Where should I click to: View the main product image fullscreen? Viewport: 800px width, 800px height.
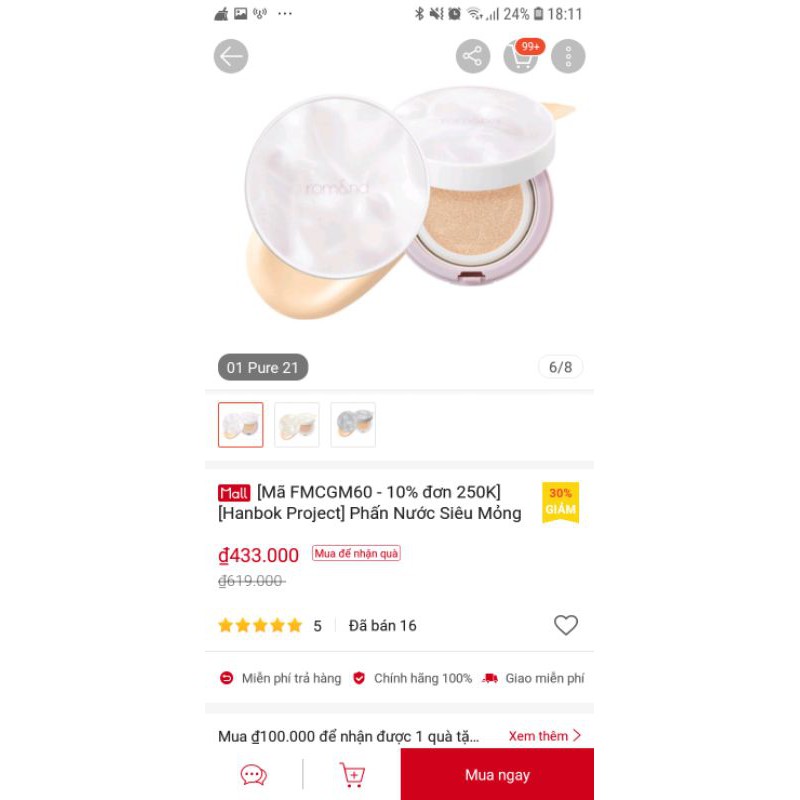(400, 210)
